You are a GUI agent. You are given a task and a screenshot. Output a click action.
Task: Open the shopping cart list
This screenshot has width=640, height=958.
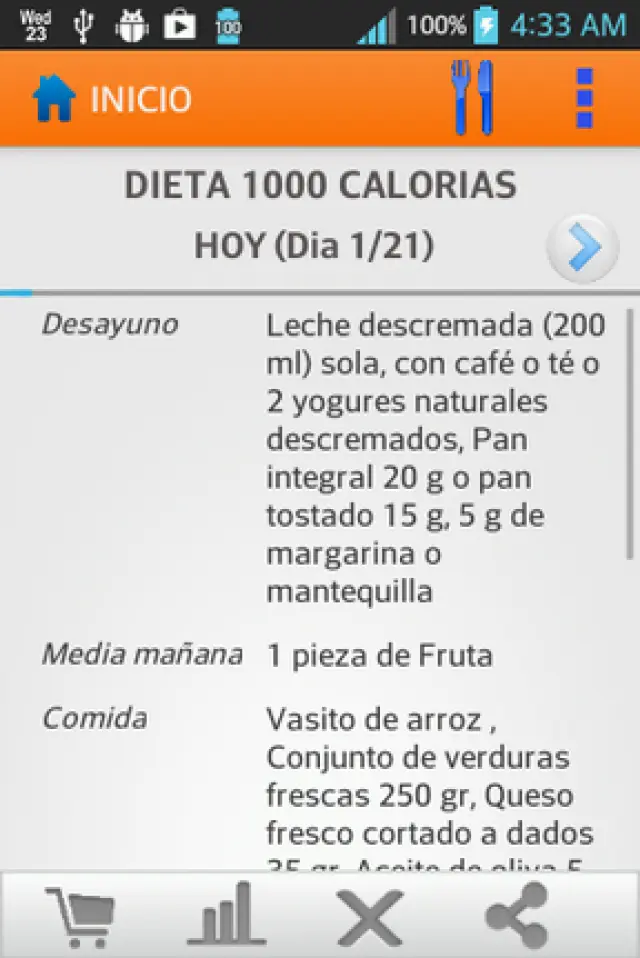click(80, 914)
